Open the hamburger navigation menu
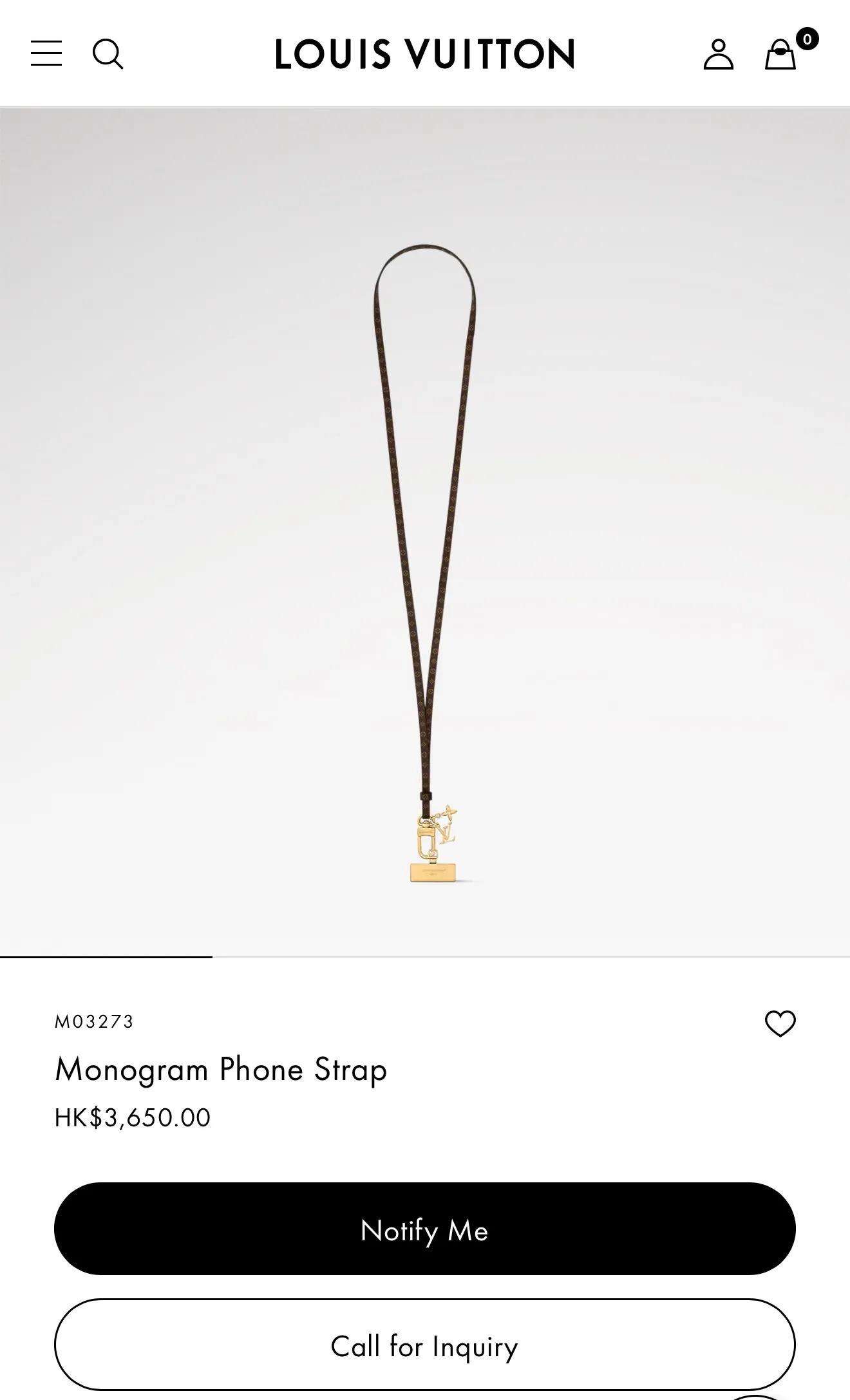 46,53
